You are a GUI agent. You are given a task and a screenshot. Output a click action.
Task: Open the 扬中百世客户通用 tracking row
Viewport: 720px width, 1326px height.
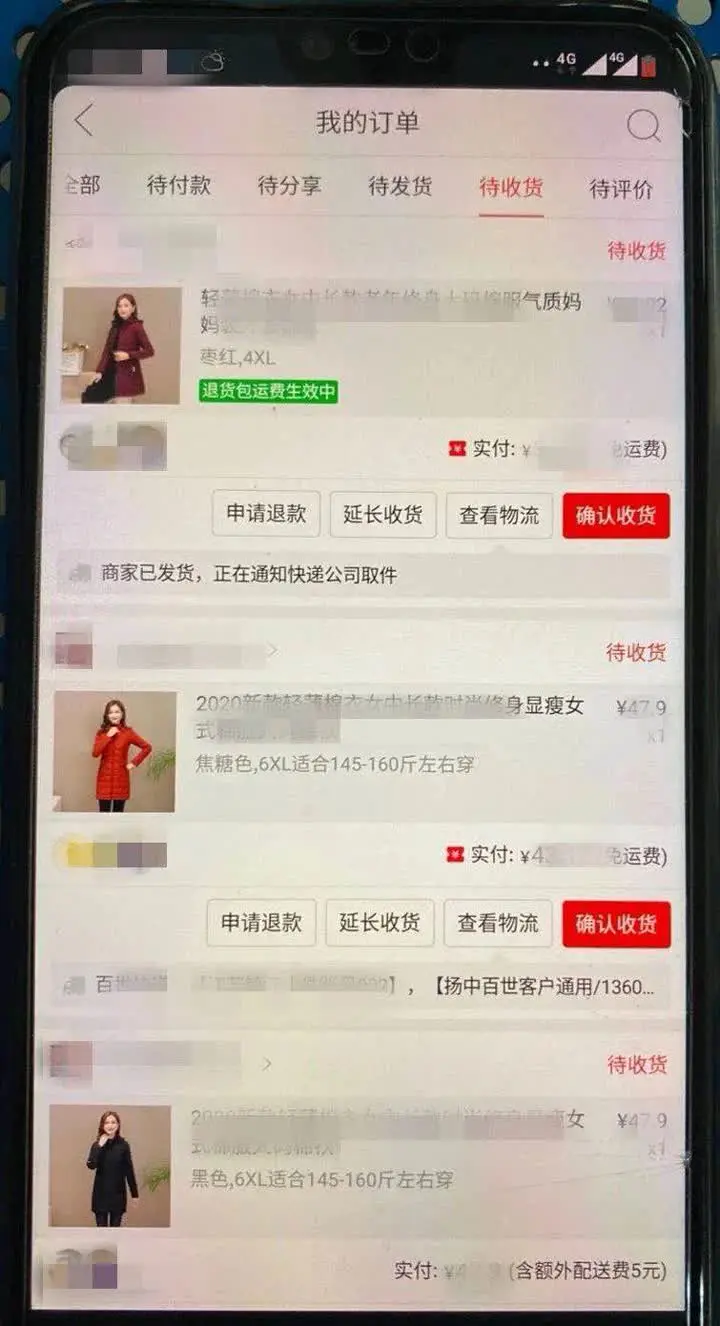coord(360,986)
